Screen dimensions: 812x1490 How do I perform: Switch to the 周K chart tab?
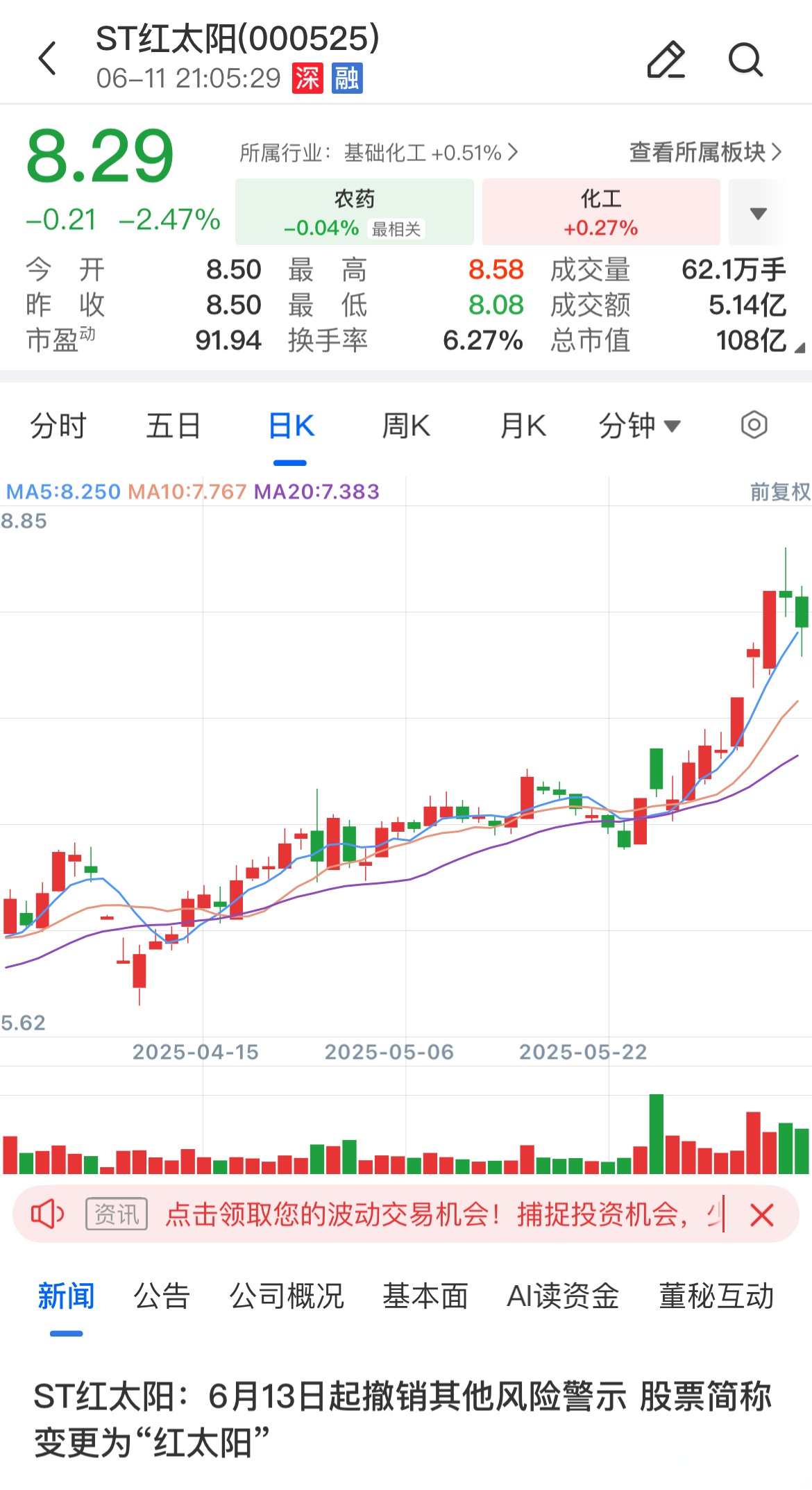(407, 425)
